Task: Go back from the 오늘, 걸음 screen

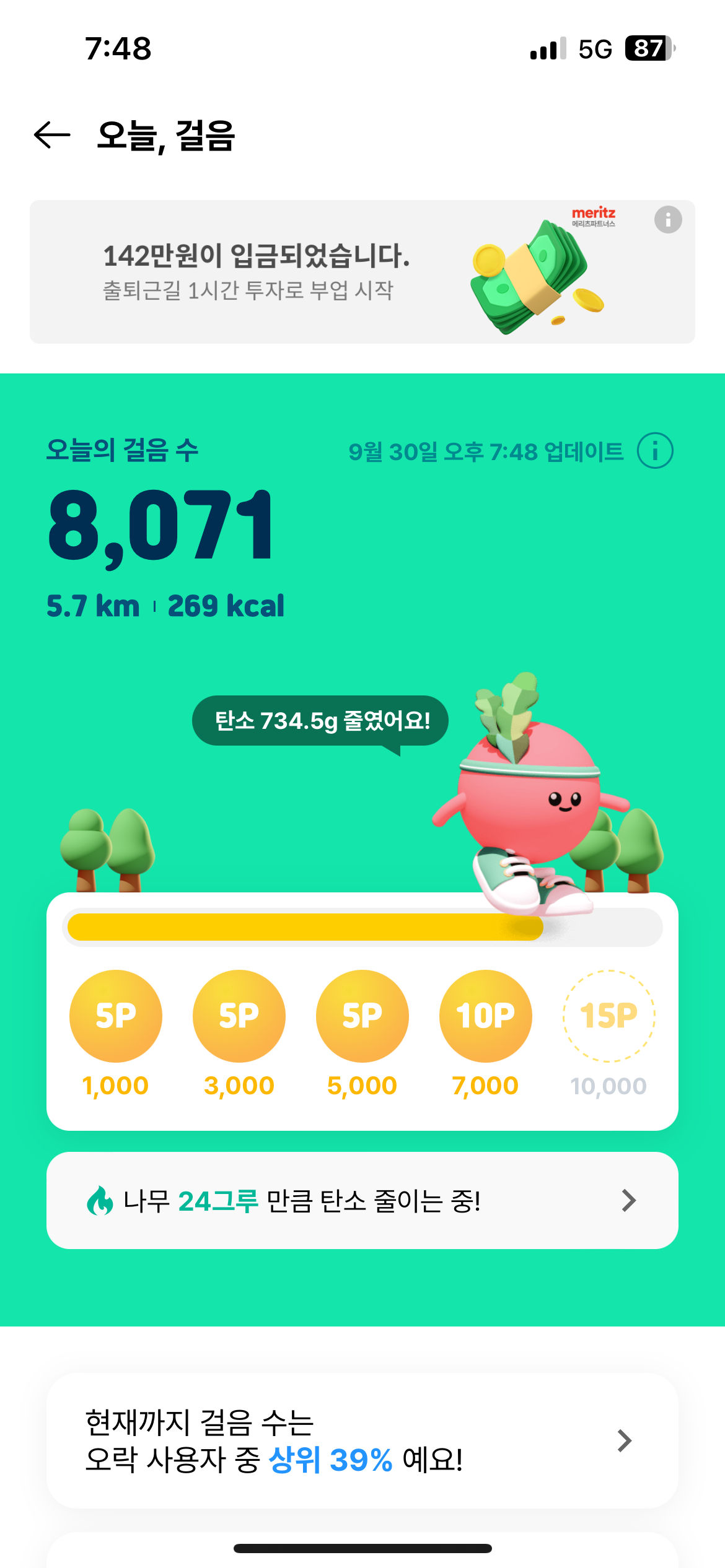Action: coord(52,135)
